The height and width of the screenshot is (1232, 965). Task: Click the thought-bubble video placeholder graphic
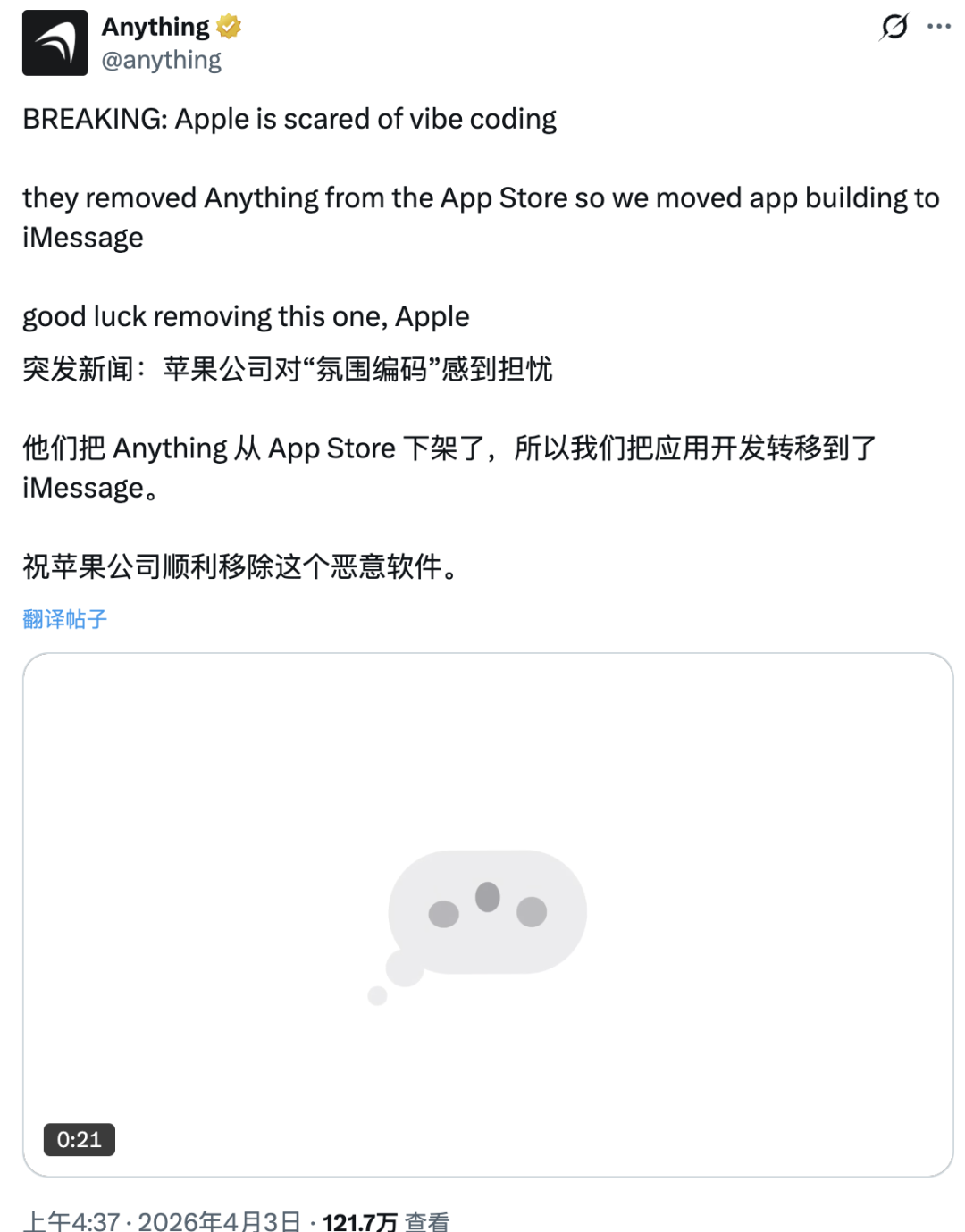coord(488,911)
